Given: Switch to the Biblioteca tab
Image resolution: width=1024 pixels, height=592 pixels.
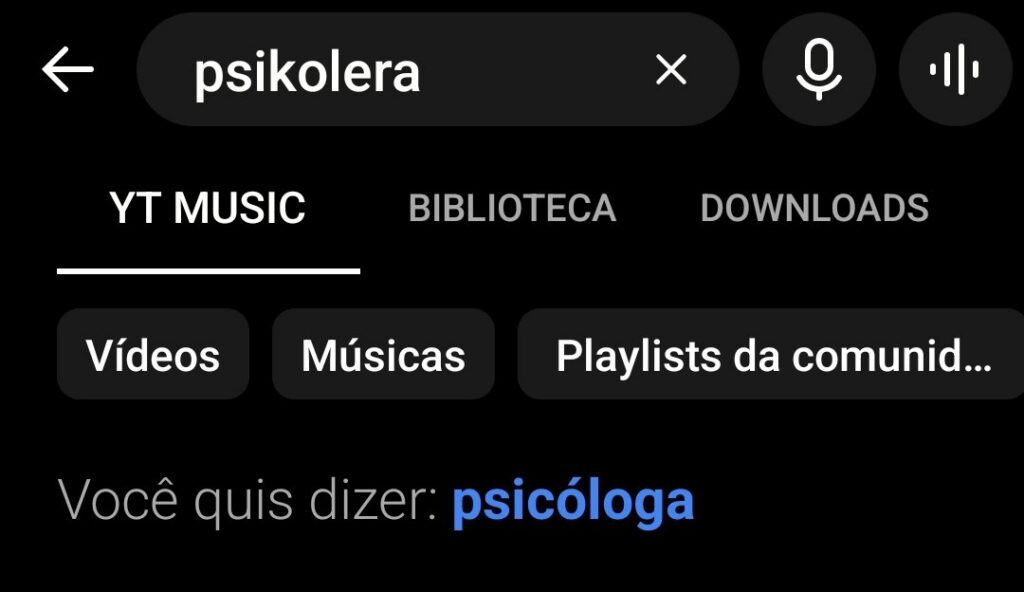Looking at the screenshot, I should tap(512, 208).
